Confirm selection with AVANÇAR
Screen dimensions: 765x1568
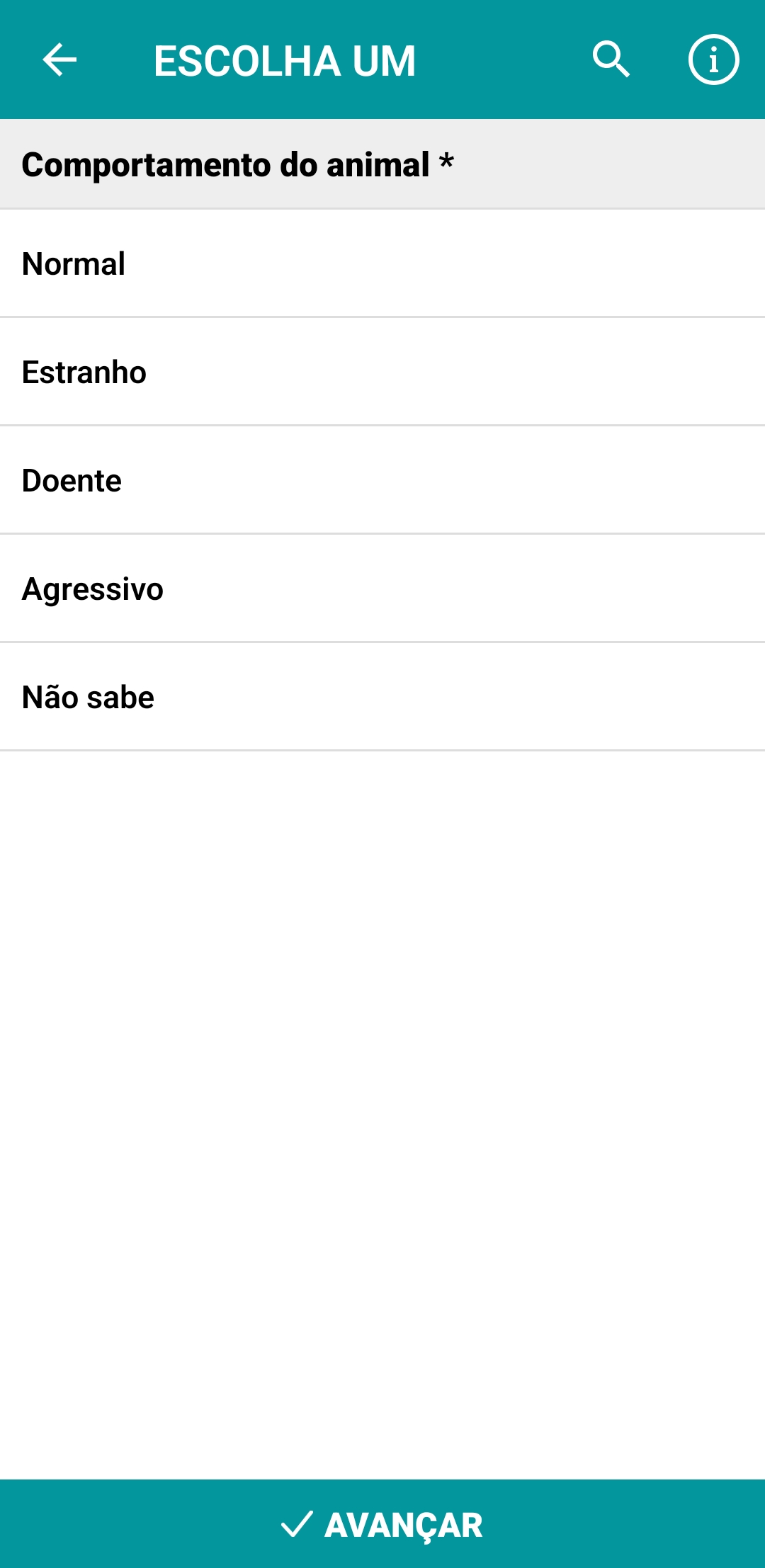[x=382, y=1523]
